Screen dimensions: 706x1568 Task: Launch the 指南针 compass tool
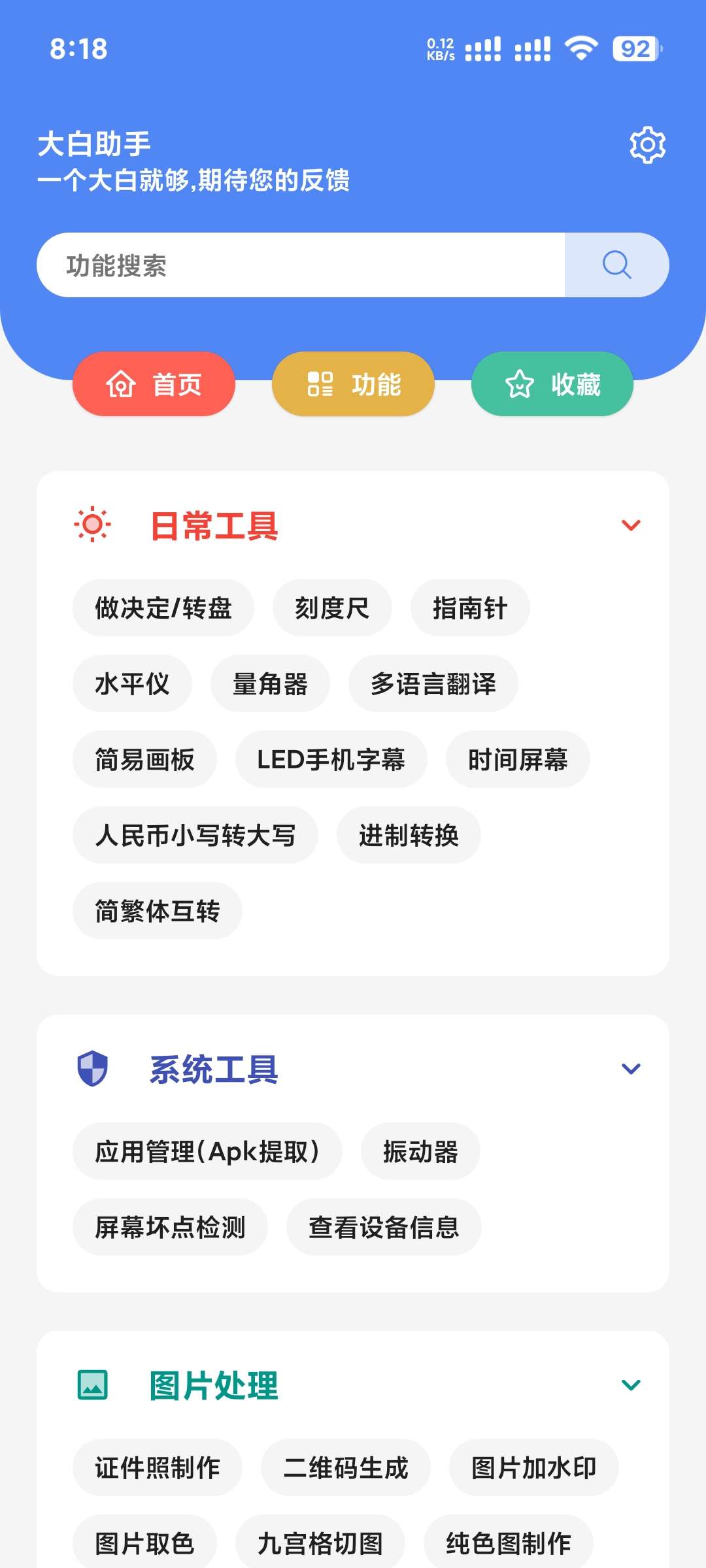(x=470, y=608)
